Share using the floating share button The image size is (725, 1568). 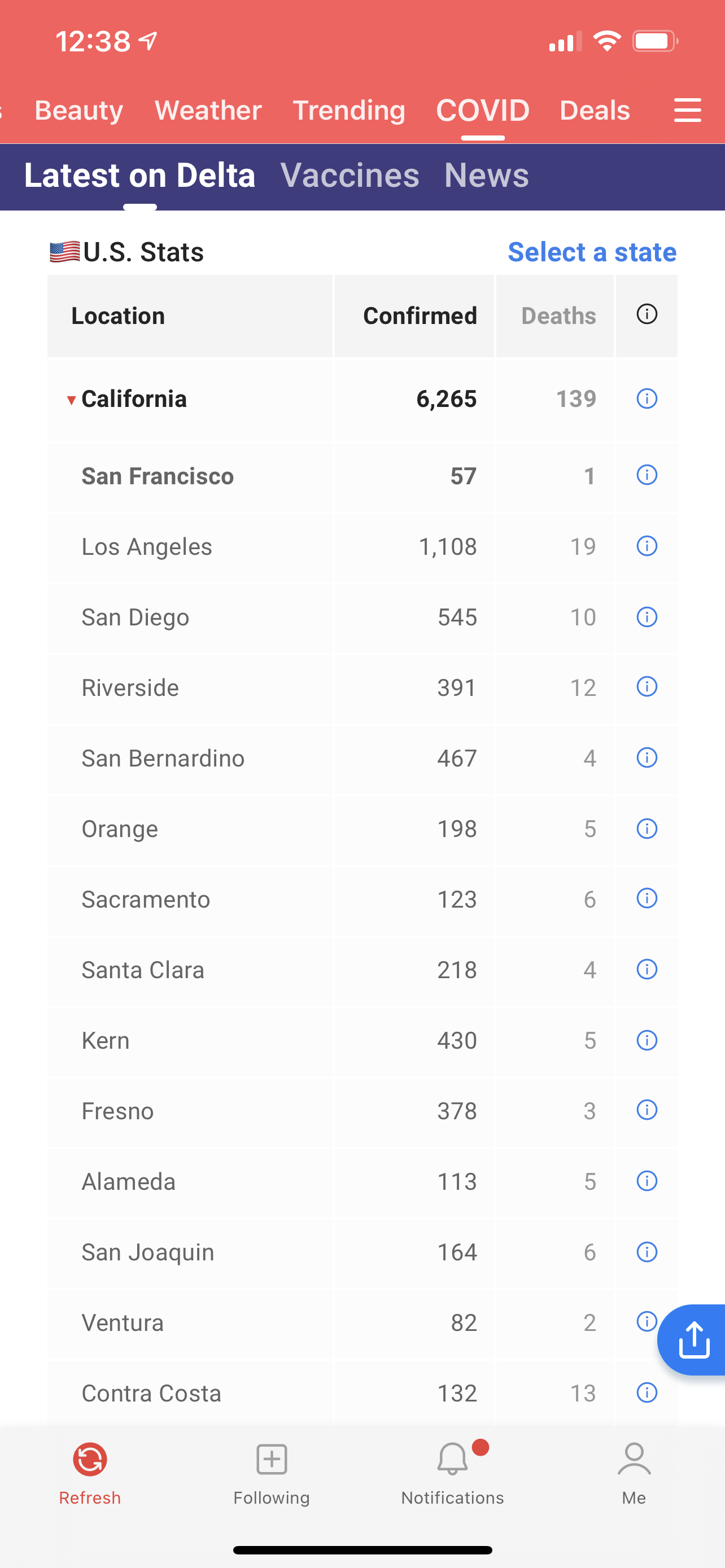click(693, 1340)
